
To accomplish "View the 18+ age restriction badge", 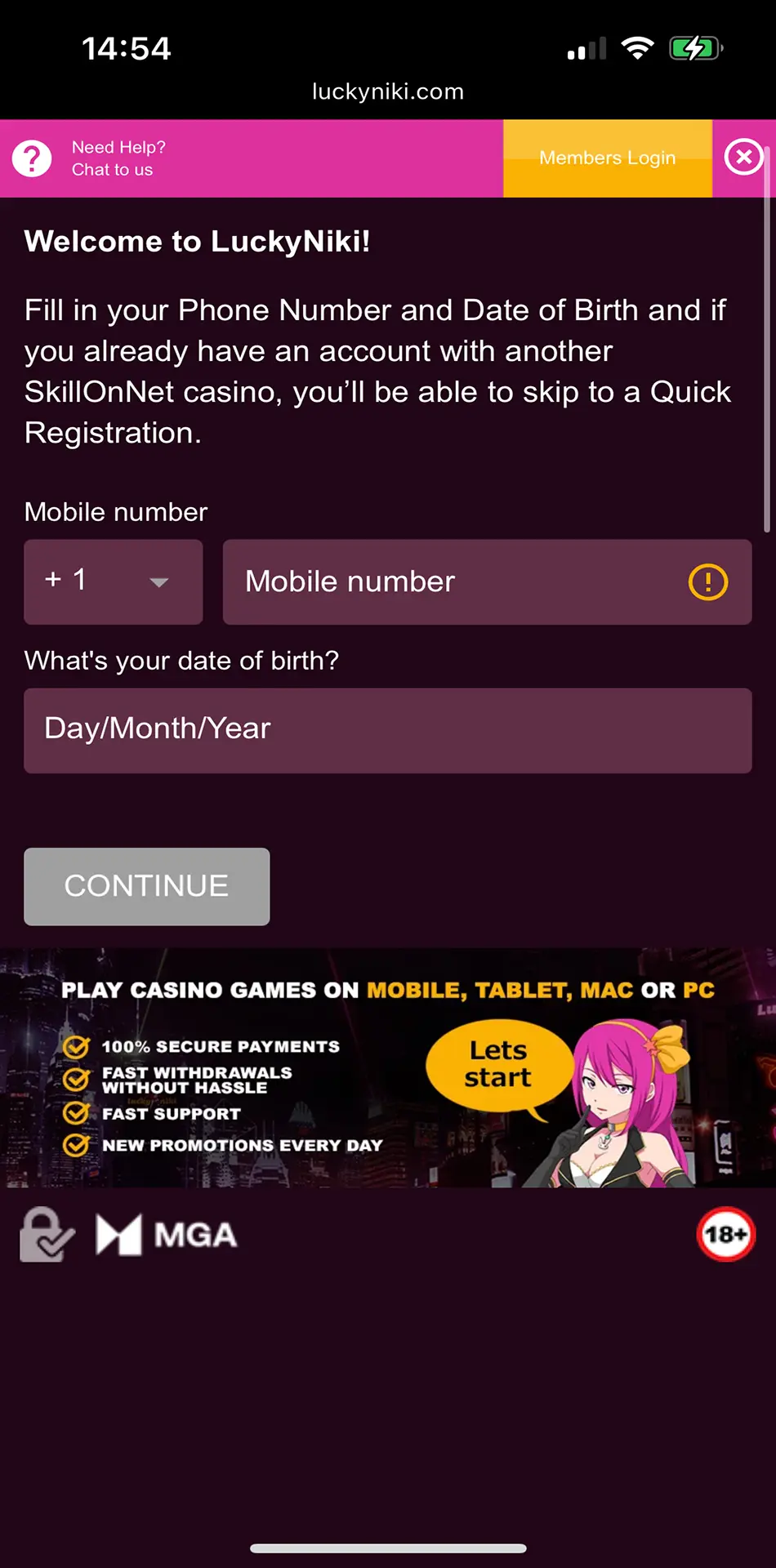I will tap(725, 1234).
